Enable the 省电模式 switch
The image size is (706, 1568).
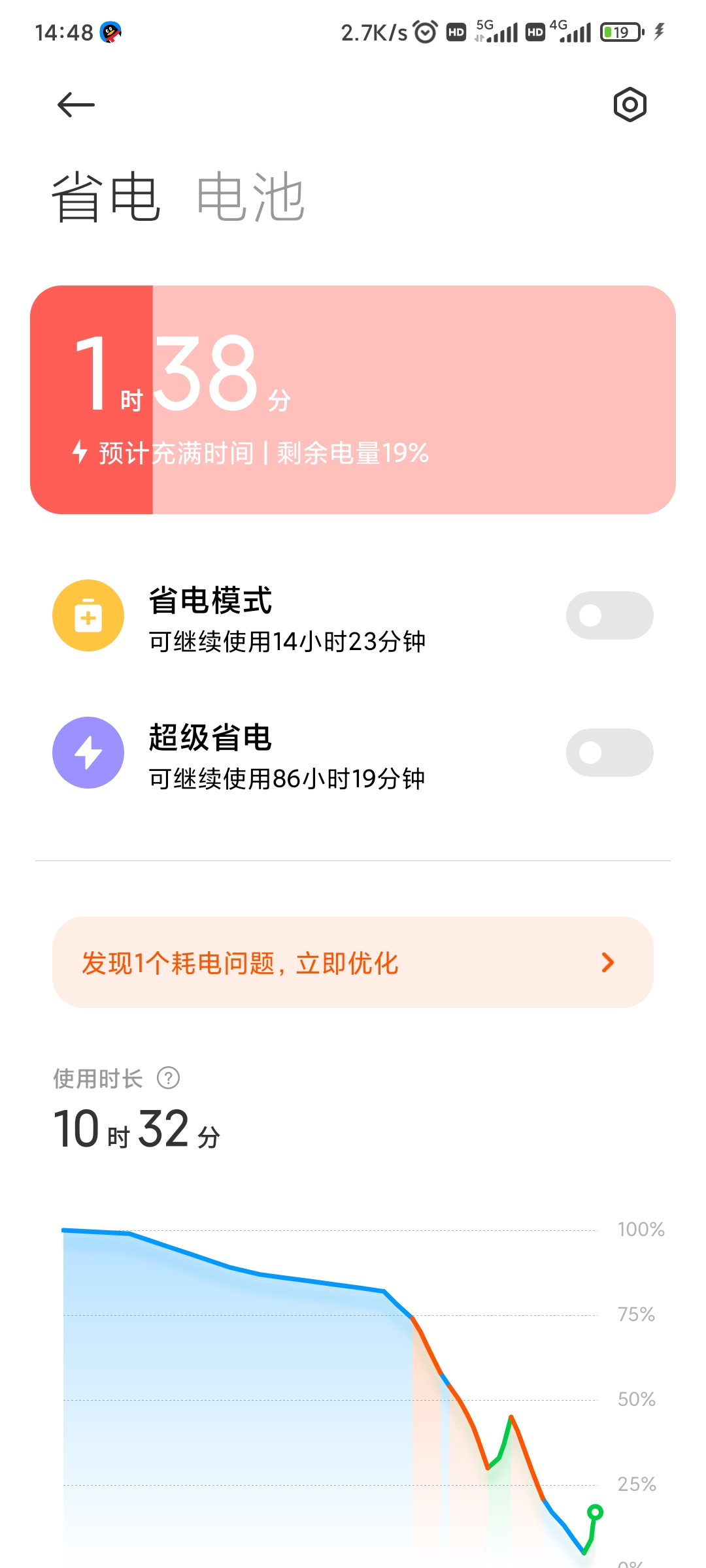click(x=609, y=615)
